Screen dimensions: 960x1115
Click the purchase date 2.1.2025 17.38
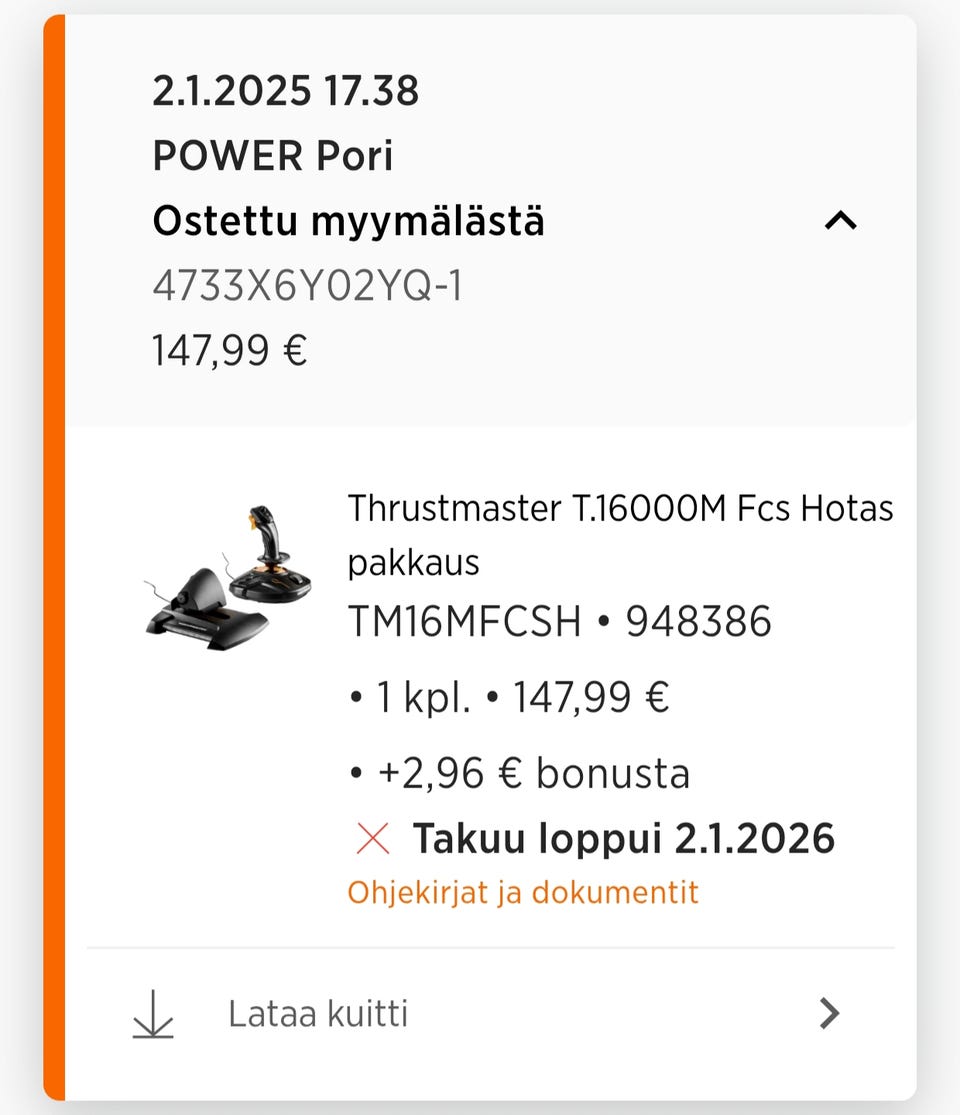click(286, 90)
